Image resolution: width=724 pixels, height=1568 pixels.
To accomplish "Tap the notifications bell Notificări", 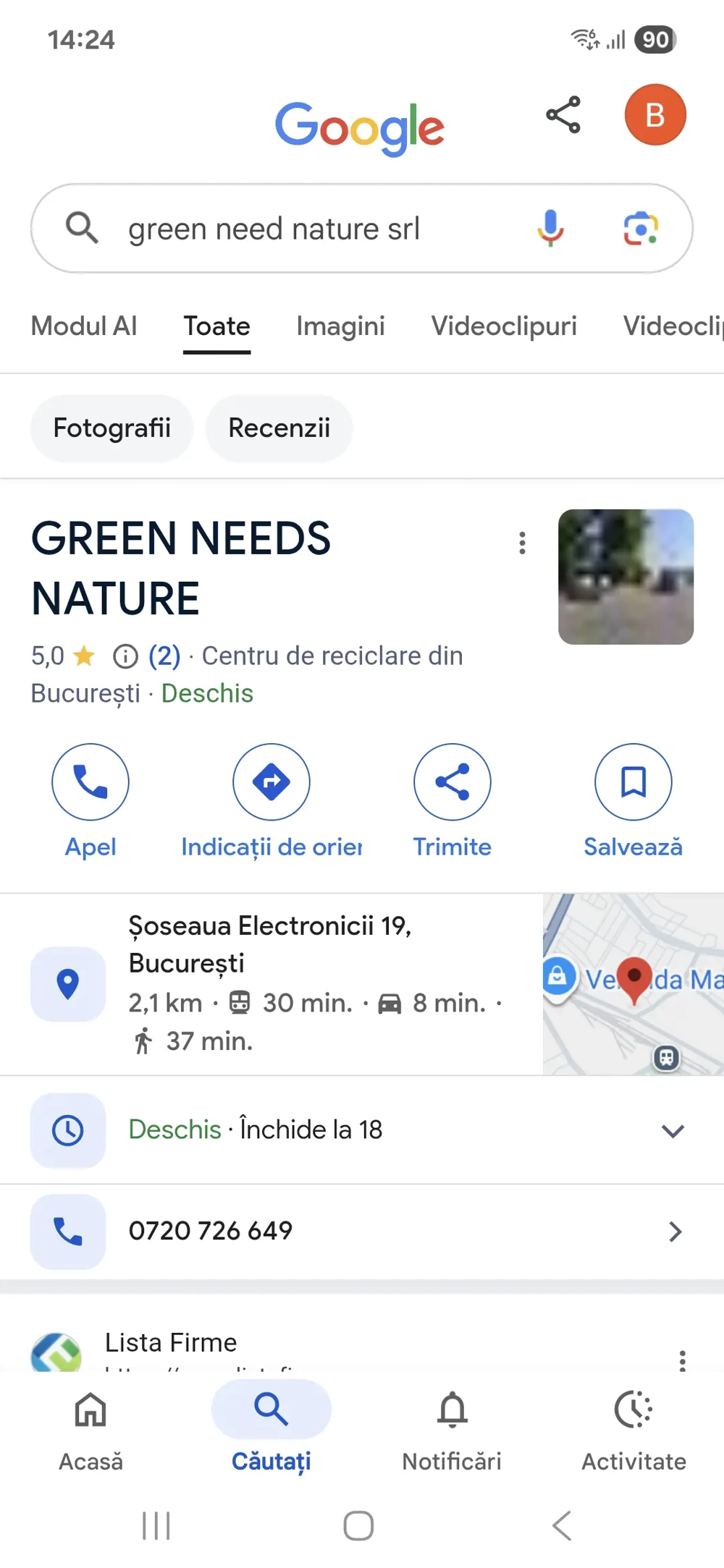I will tap(451, 1410).
